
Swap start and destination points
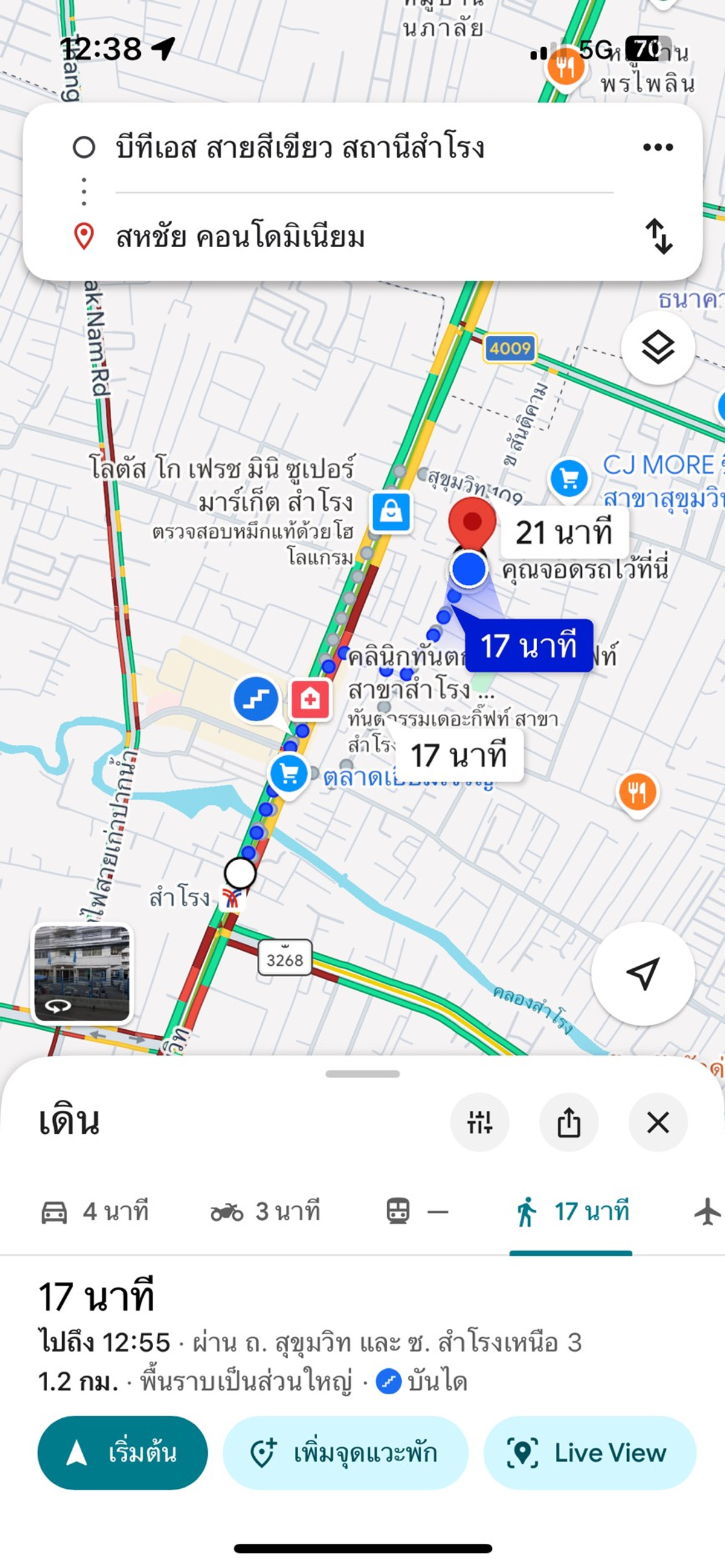coord(659,236)
